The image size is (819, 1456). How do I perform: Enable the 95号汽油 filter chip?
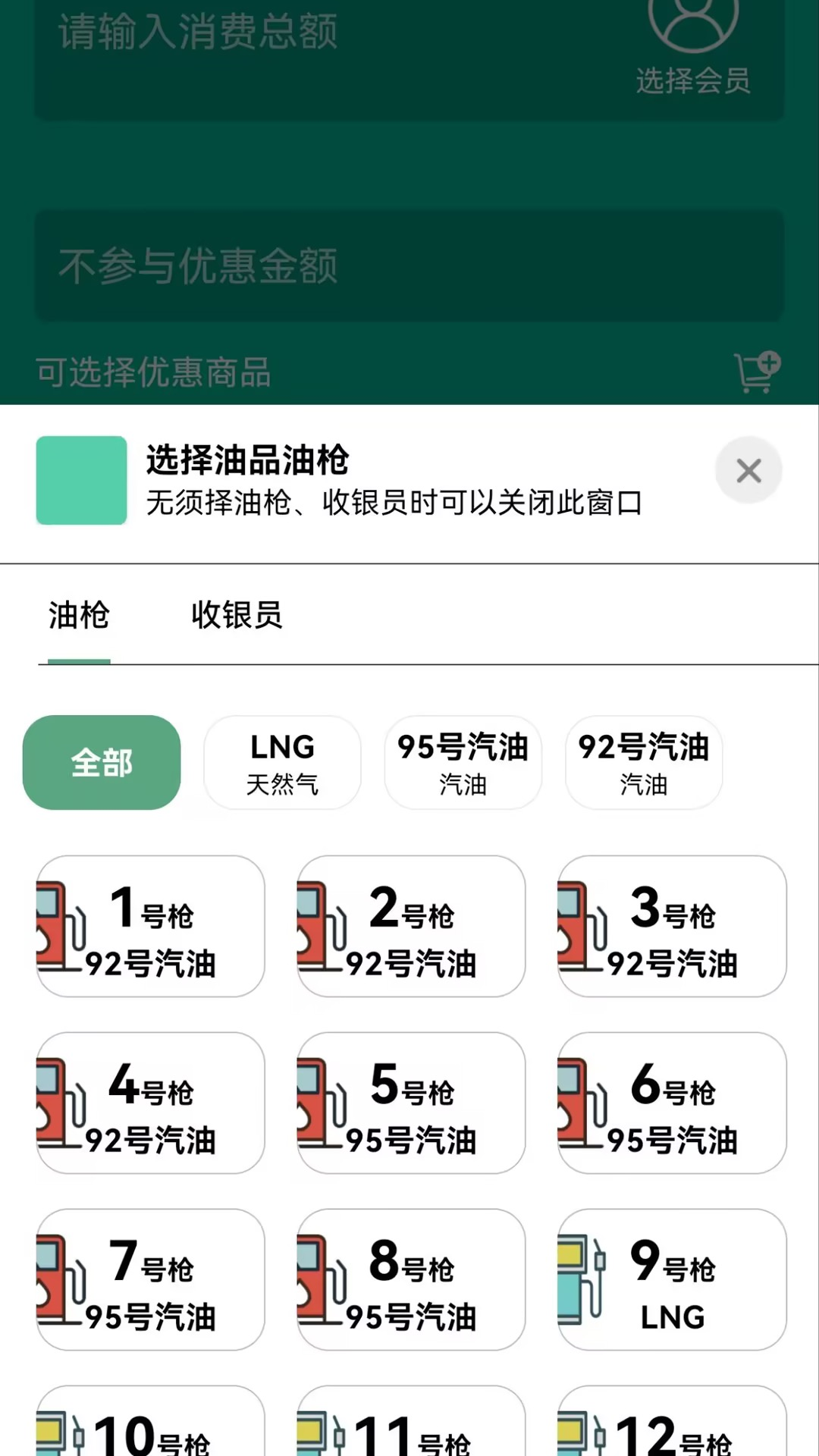click(463, 763)
